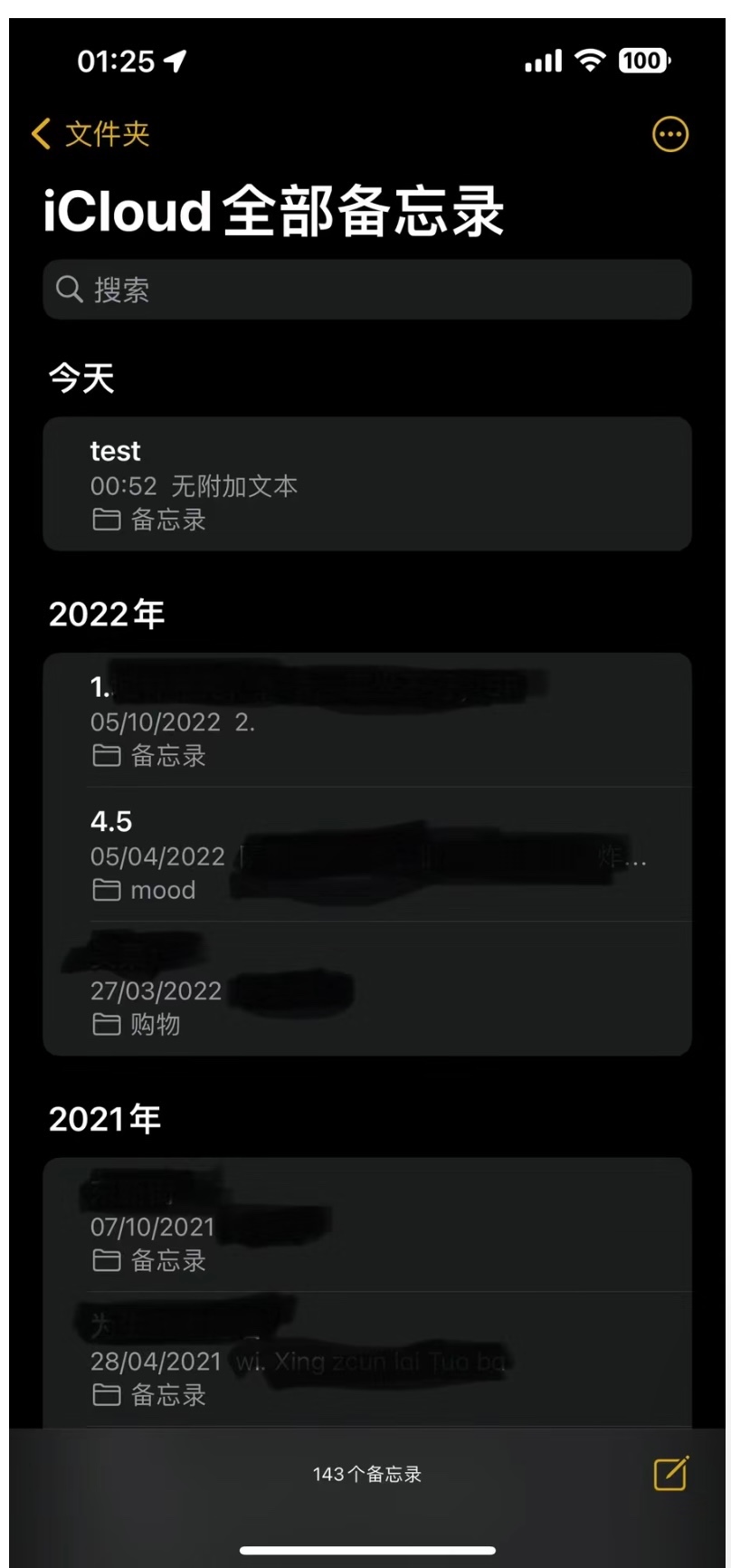Tap the 搜索 search field

pos(366,290)
